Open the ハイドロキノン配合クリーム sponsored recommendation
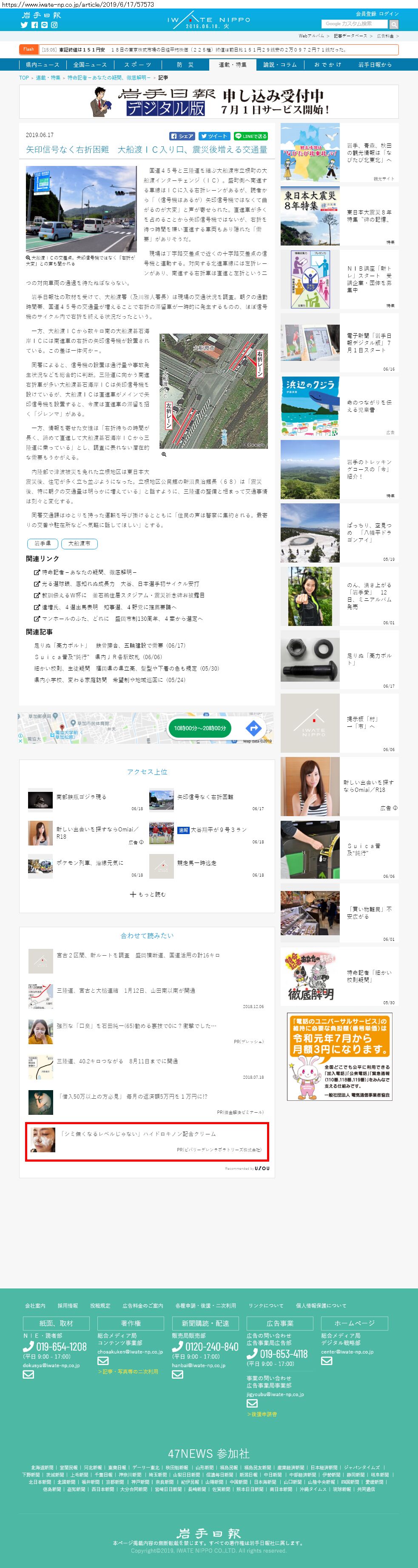418x1568 pixels. coord(147,1141)
